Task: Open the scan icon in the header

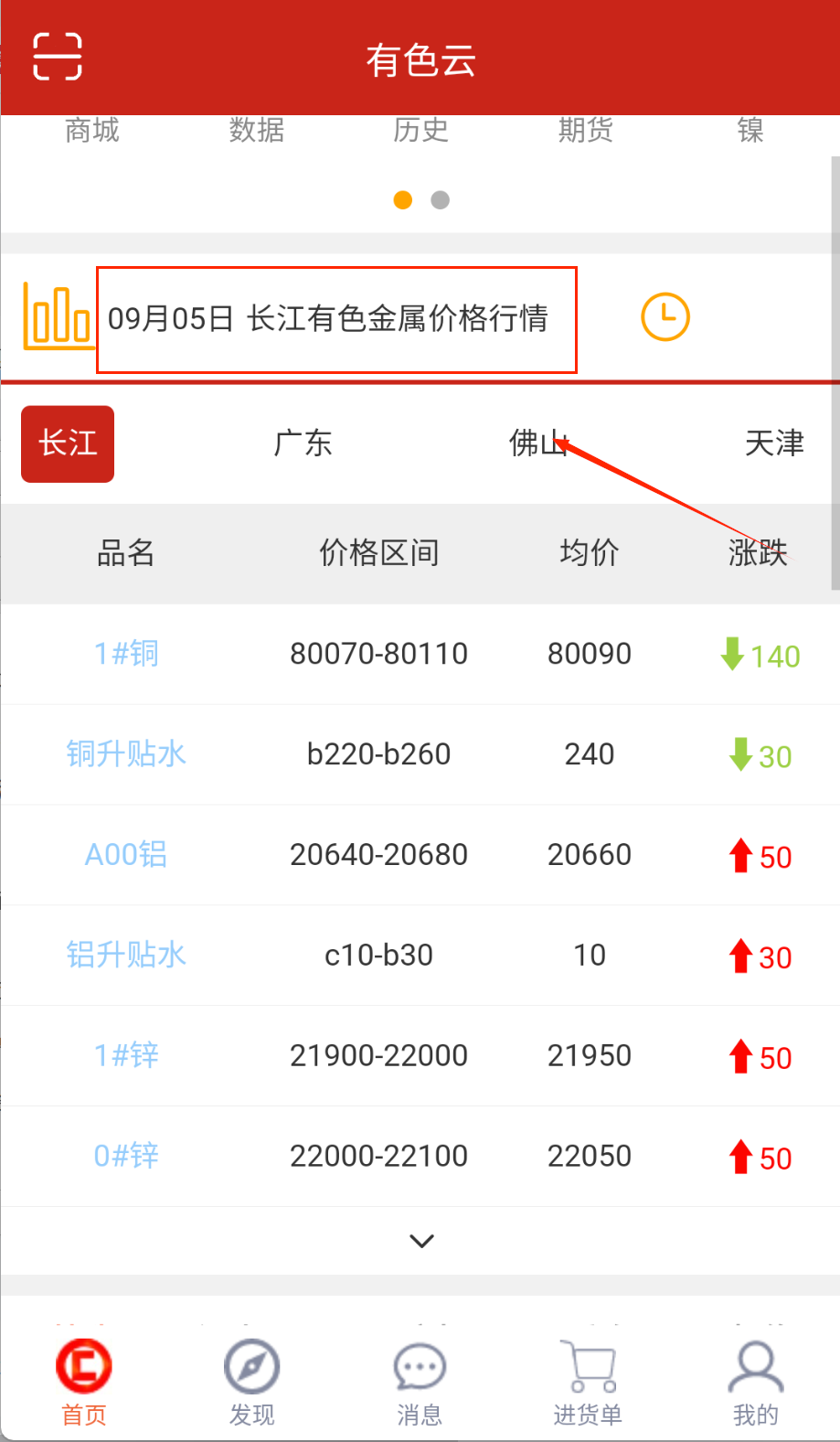Action: (x=58, y=57)
